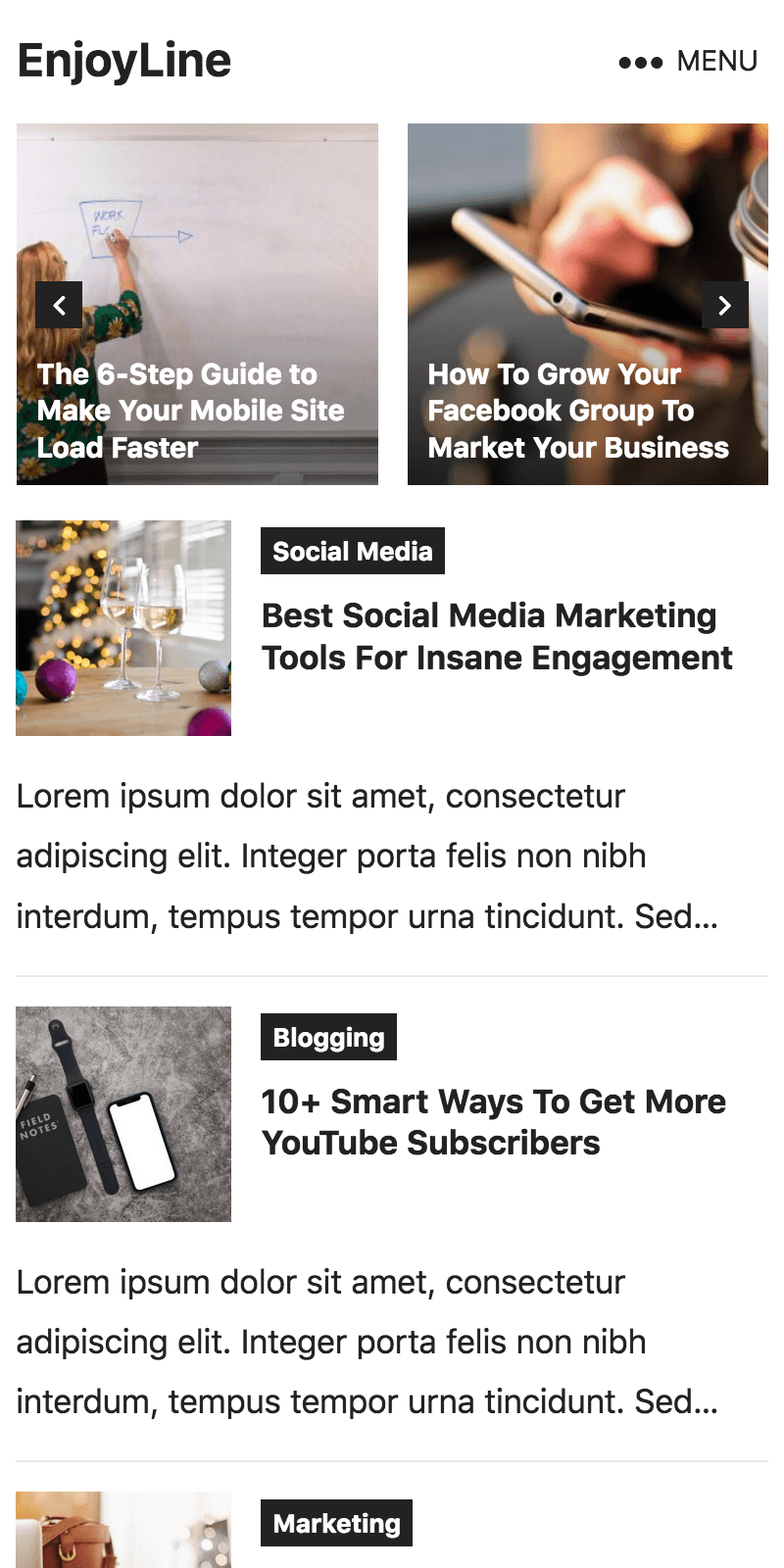The image size is (784, 1568).
Task: Select the Social Media category tag
Action: [352, 551]
